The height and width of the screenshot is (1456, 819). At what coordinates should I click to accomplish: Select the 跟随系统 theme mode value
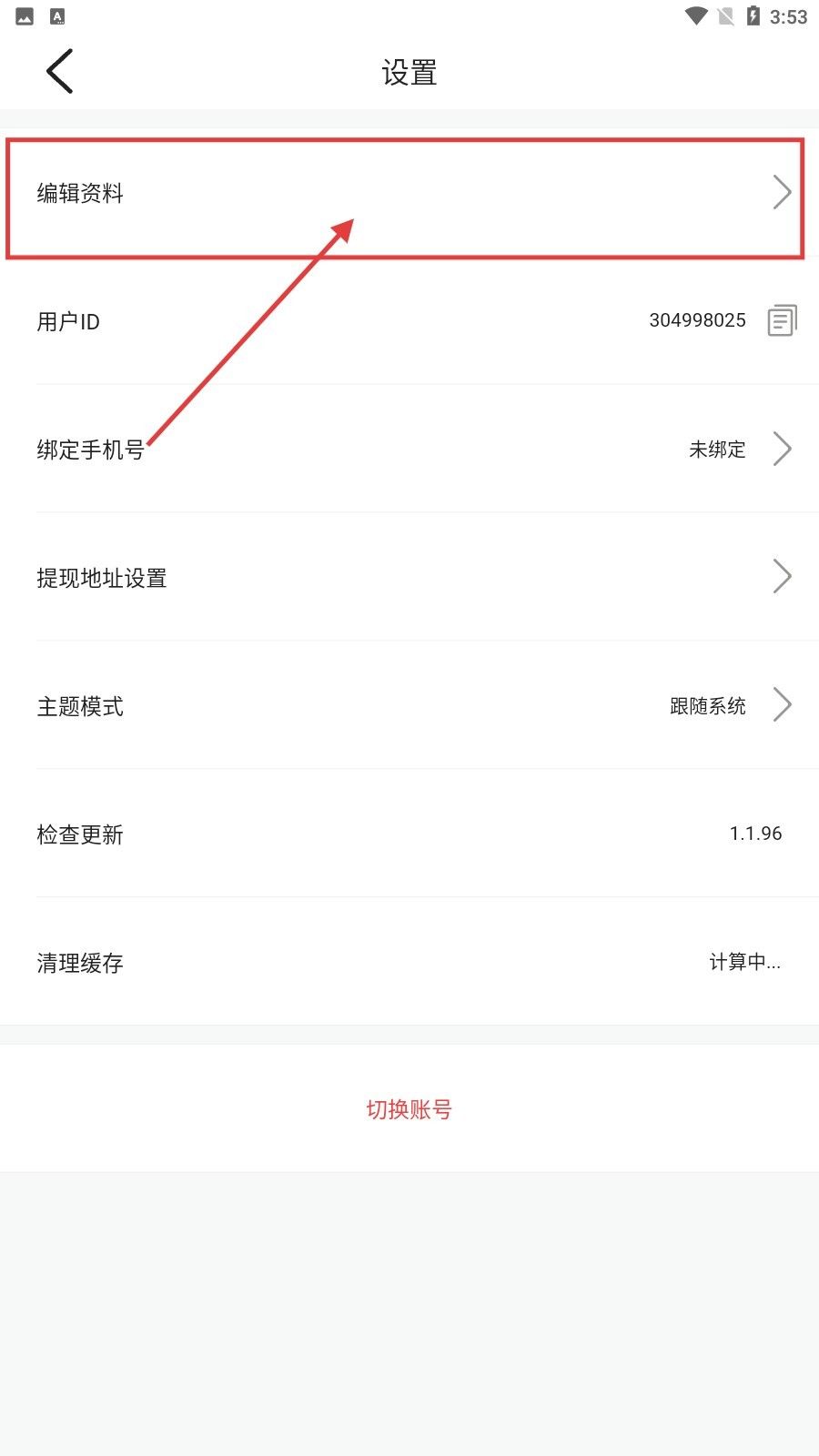pos(709,705)
